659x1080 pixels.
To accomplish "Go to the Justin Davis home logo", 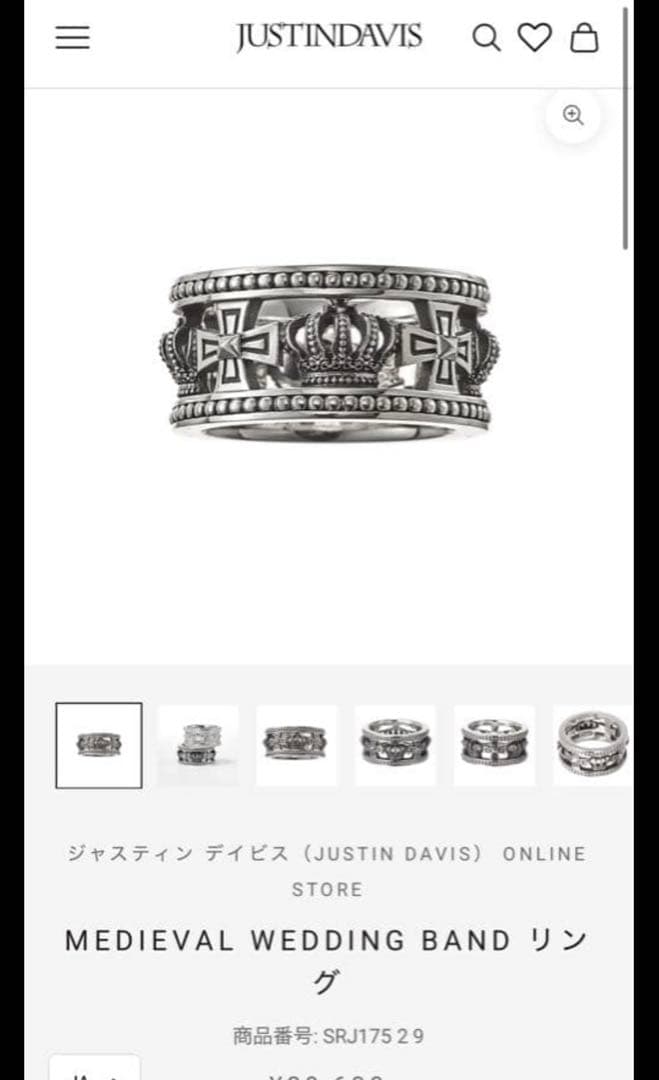I will pyautogui.click(x=329, y=38).
